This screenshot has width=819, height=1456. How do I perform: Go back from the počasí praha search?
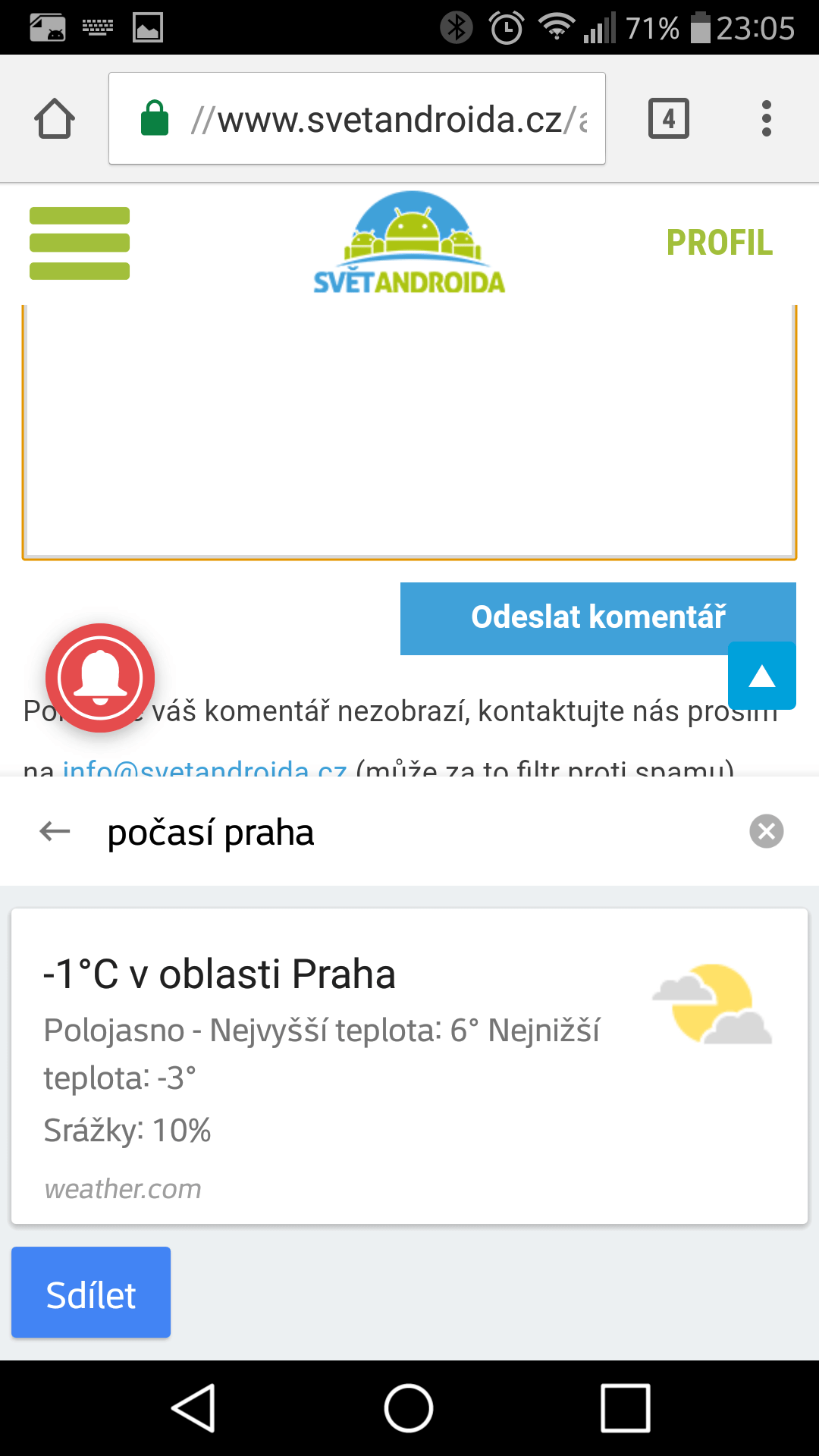[x=55, y=831]
